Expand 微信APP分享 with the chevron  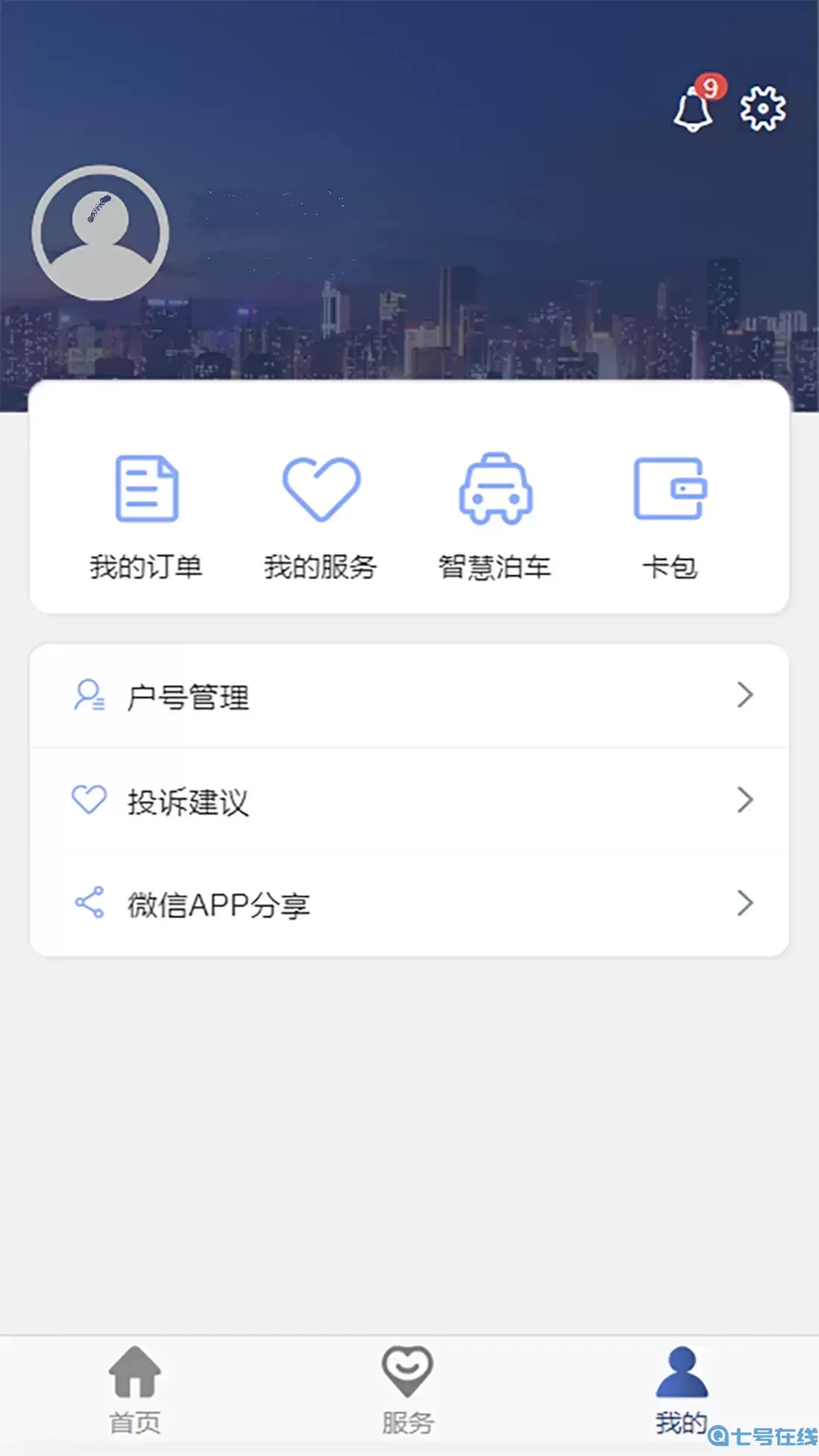[x=745, y=902]
